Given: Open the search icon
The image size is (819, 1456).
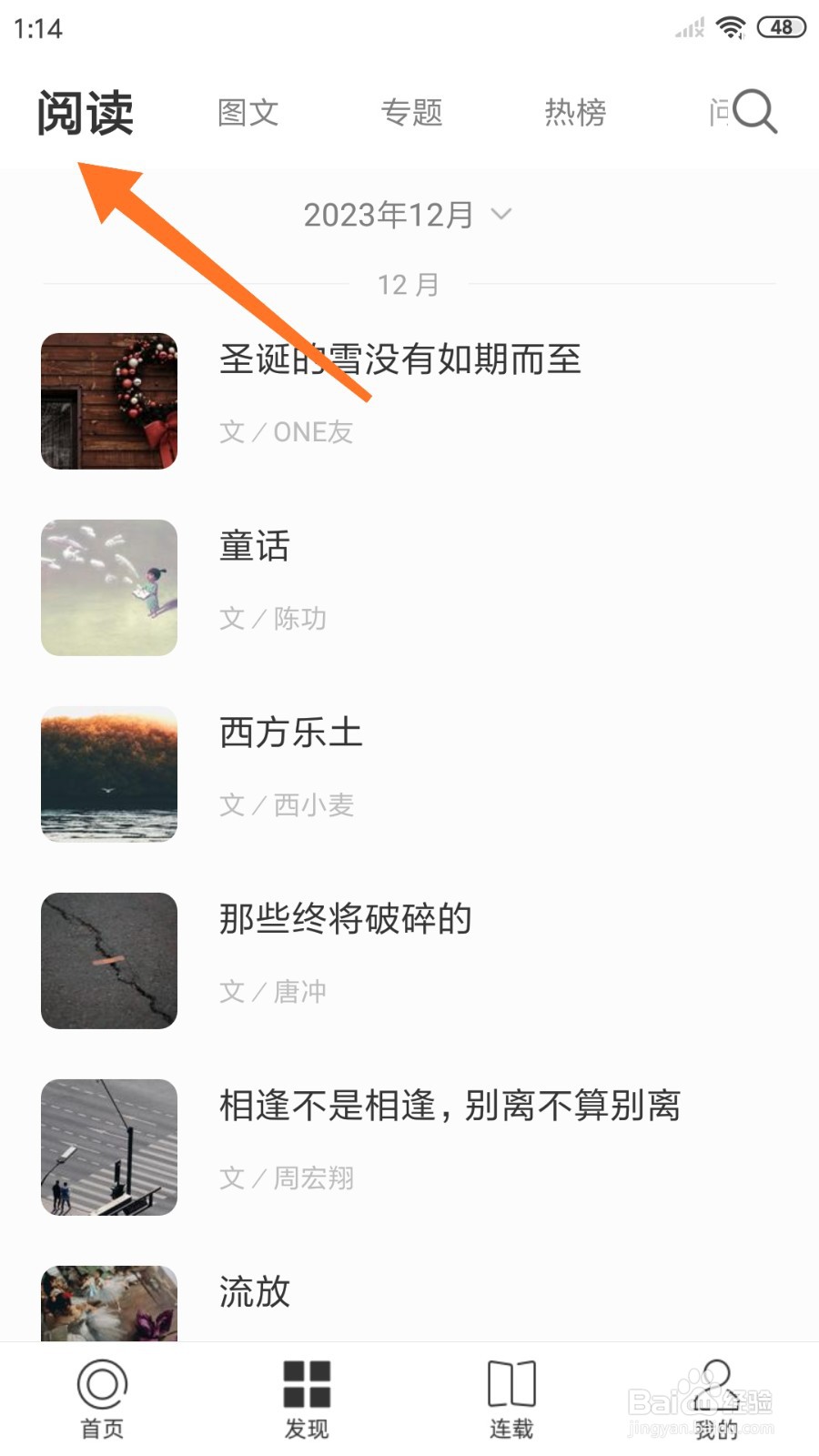Looking at the screenshot, I should click(753, 112).
